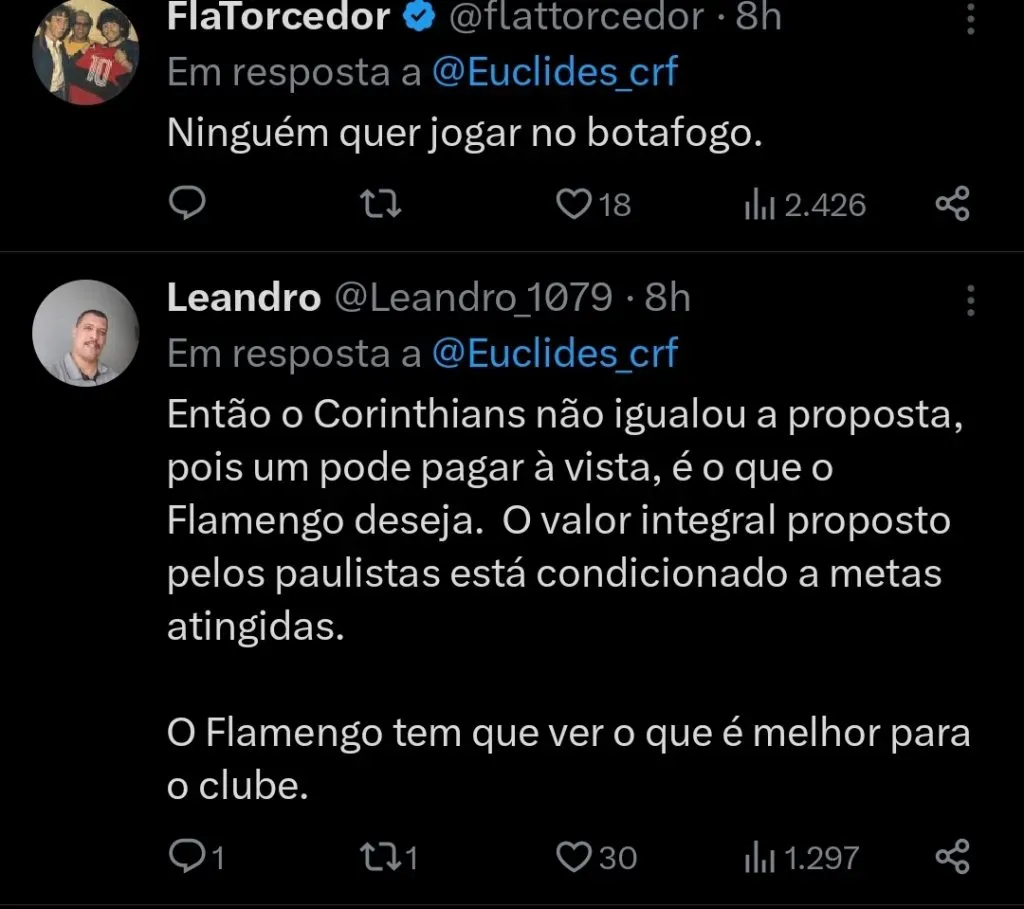Reply to Leandro's tweet
The width and height of the screenshot is (1024, 909).
coord(187,856)
